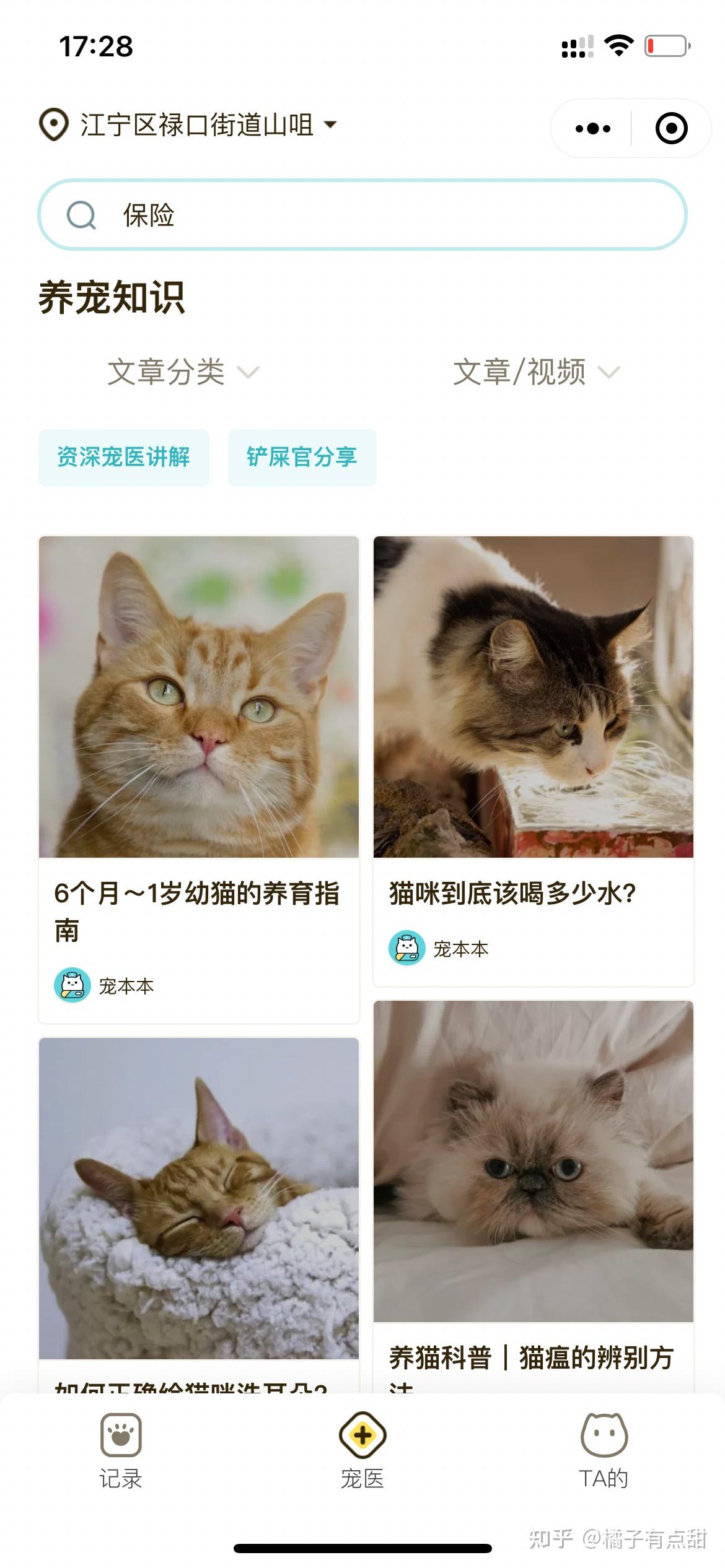This screenshot has width=725, height=1568.
Task: Expand the 文章/视频 filter dropdown
Action: click(536, 372)
